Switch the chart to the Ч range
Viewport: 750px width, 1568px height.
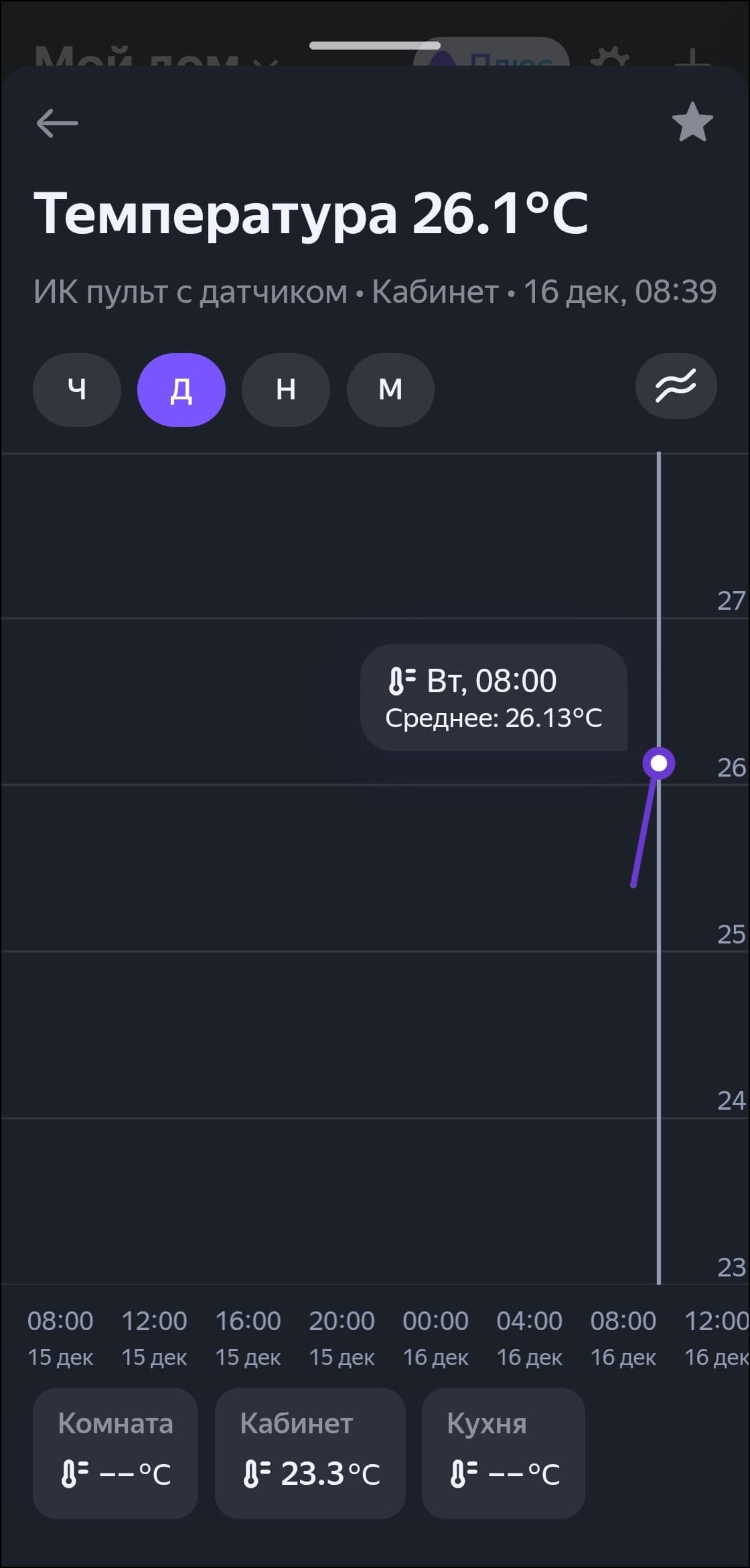point(77,389)
